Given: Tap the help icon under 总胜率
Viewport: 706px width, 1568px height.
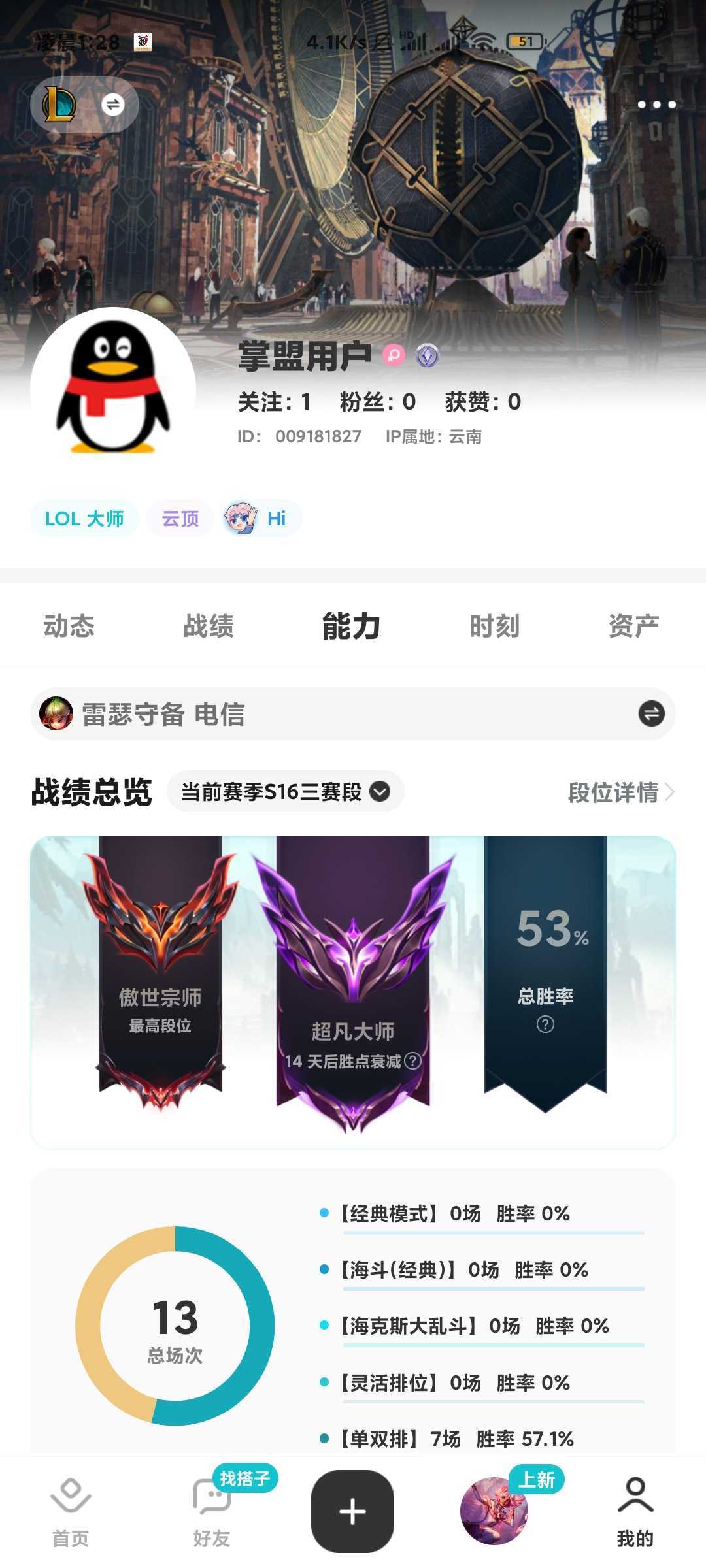Looking at the screenshot, I should coord(545,1024).
